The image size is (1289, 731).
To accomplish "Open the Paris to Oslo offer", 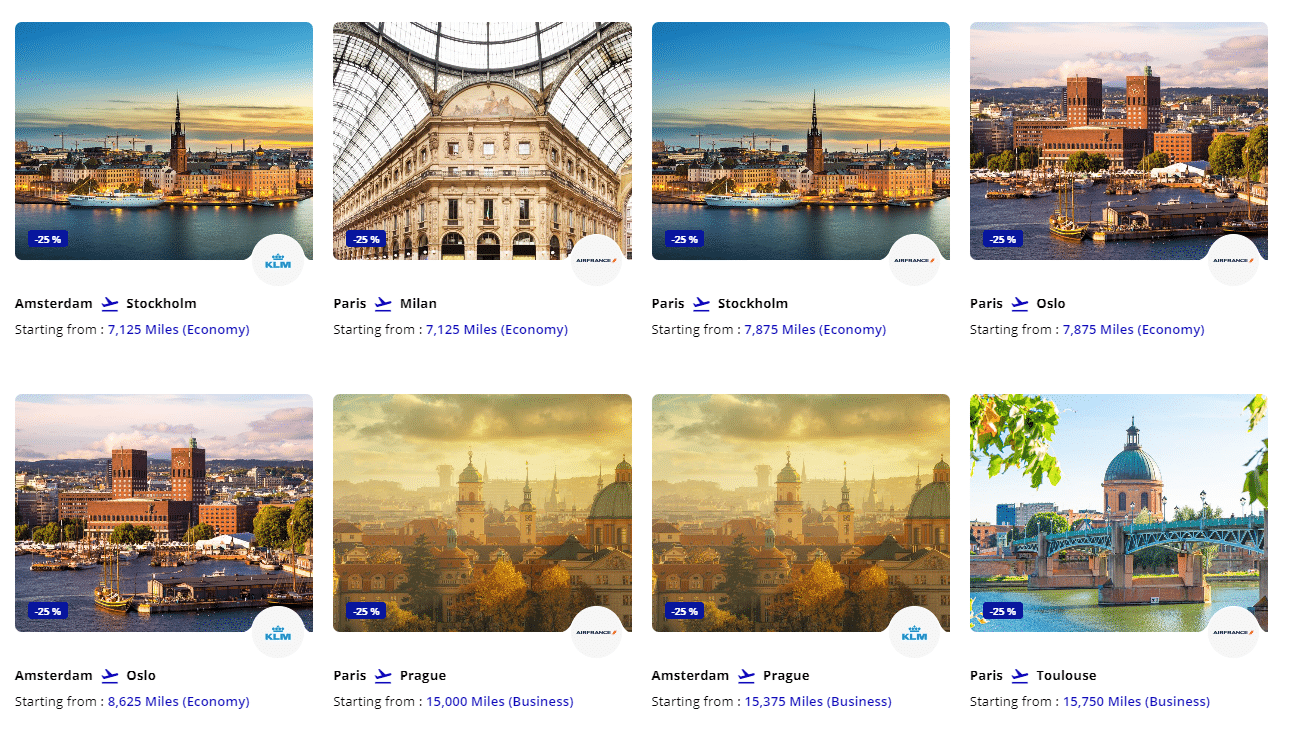I will point(1118,141).
